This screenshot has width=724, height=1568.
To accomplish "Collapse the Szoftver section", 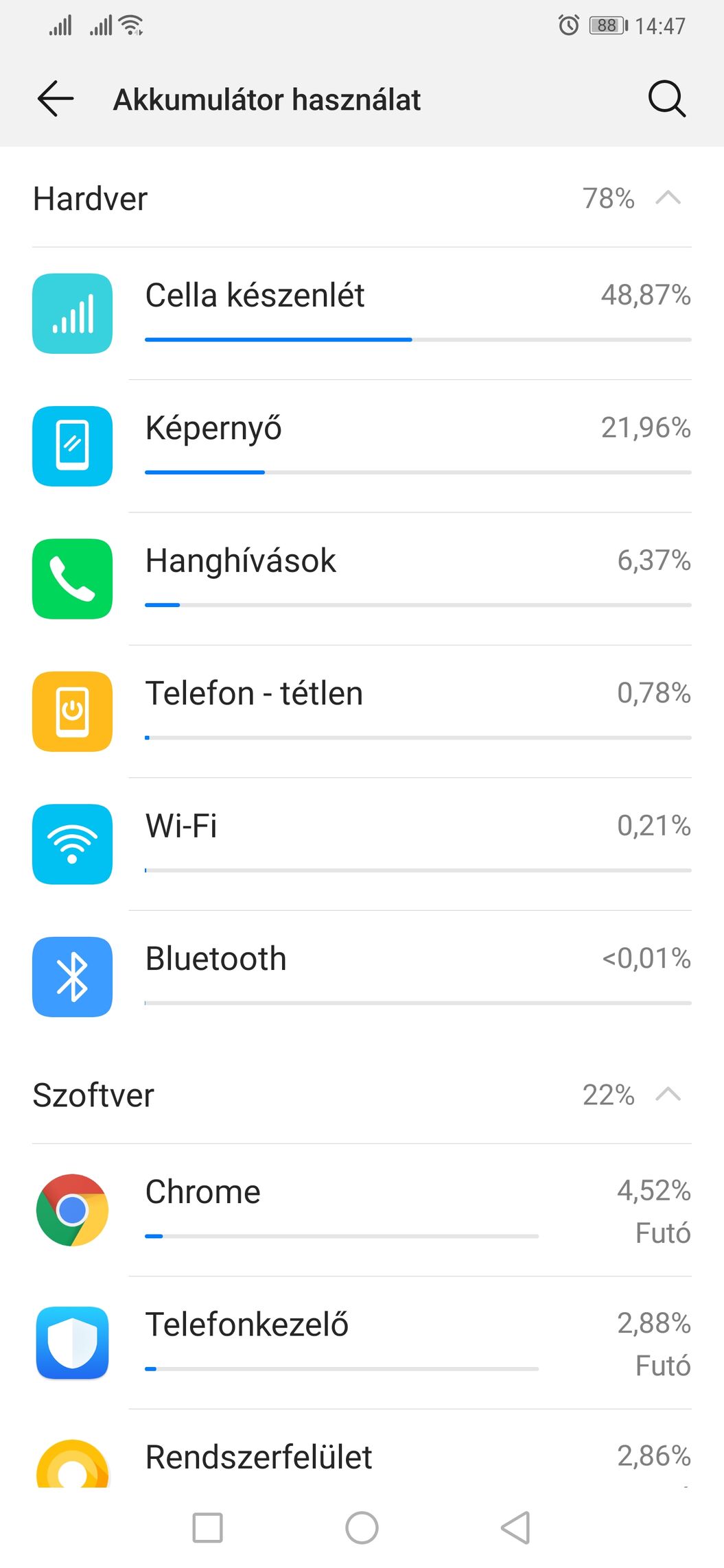I will (668, 1095).
